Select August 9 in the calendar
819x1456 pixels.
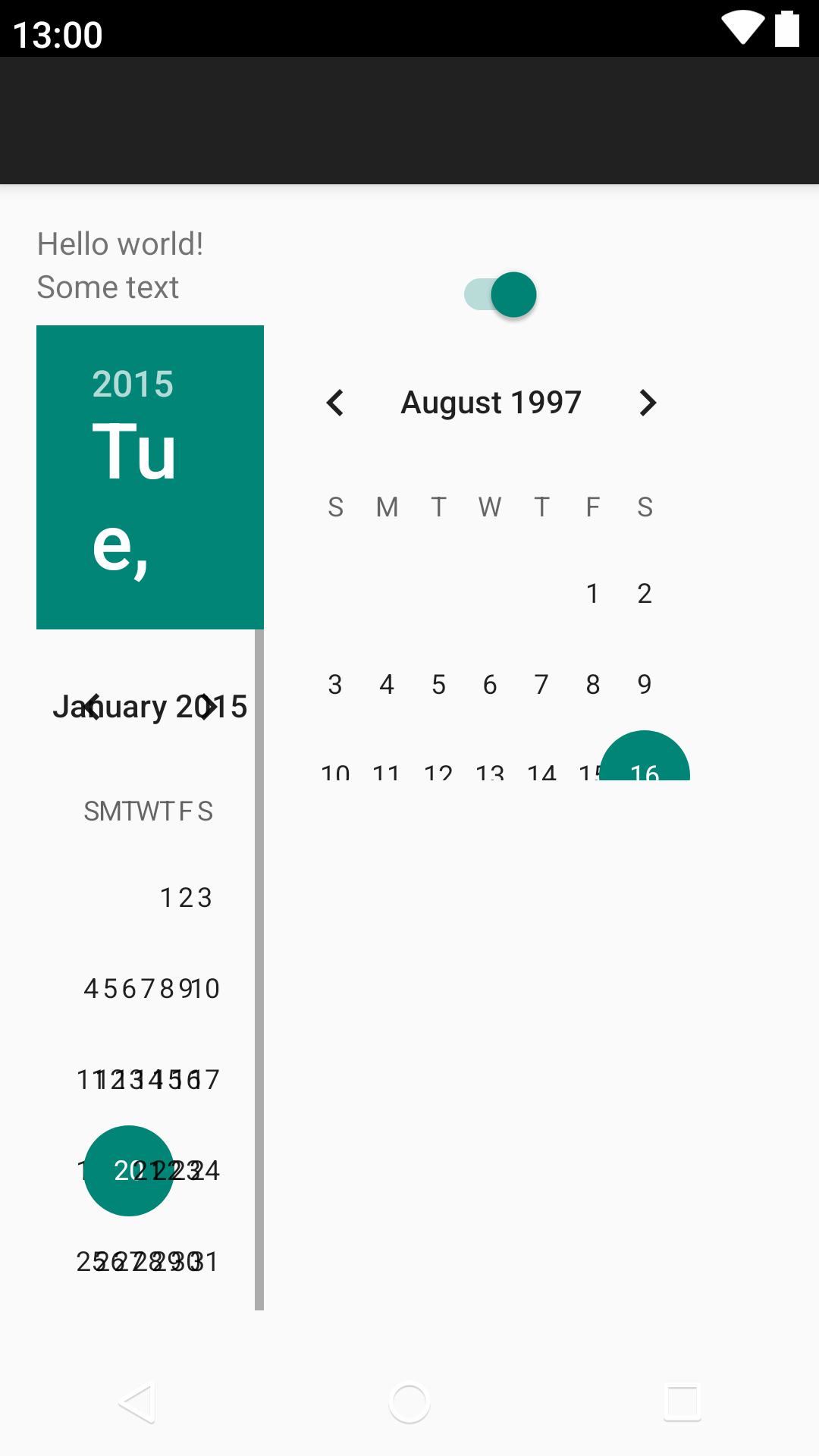(645, 684)
